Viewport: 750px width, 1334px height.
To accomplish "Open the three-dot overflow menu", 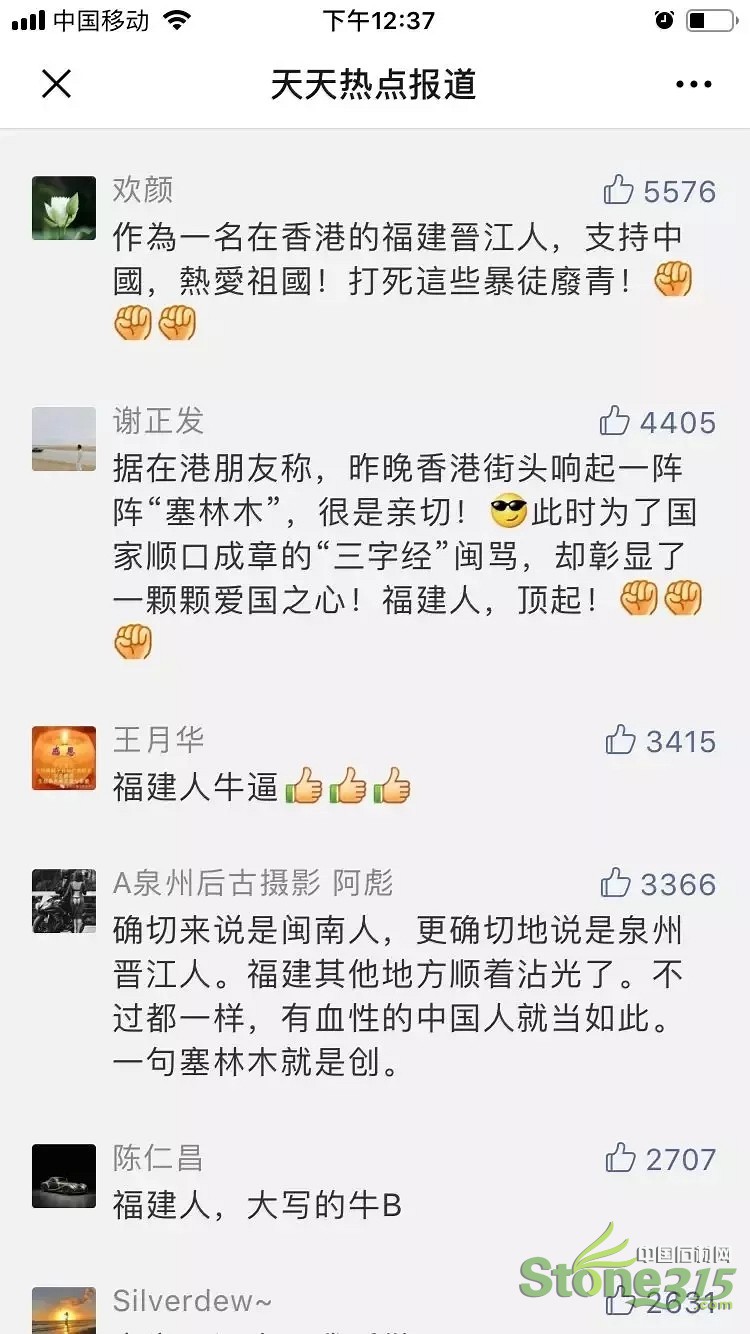I will (x=693, y=85).
